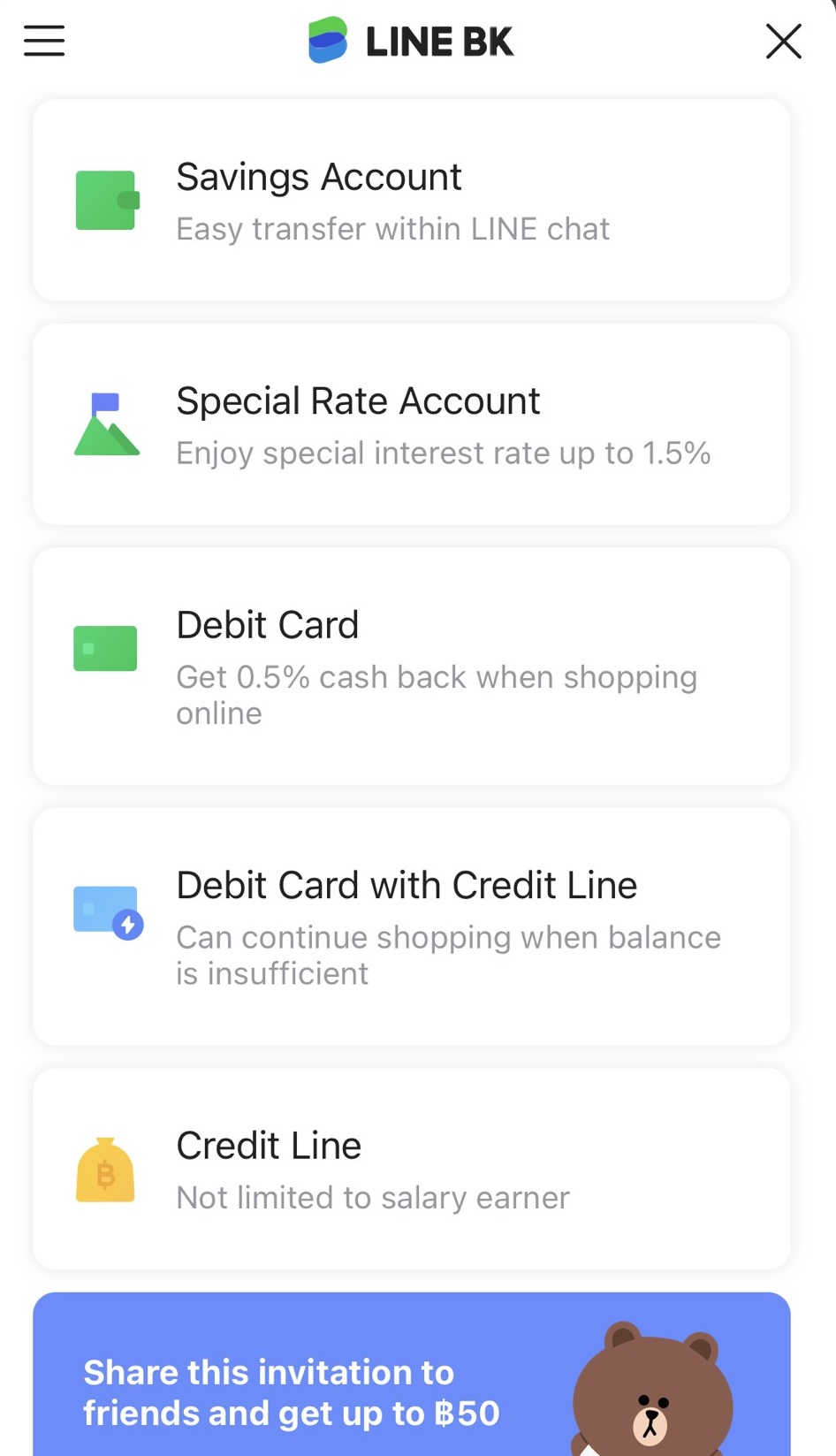Open the Credit Line card

411,1169
